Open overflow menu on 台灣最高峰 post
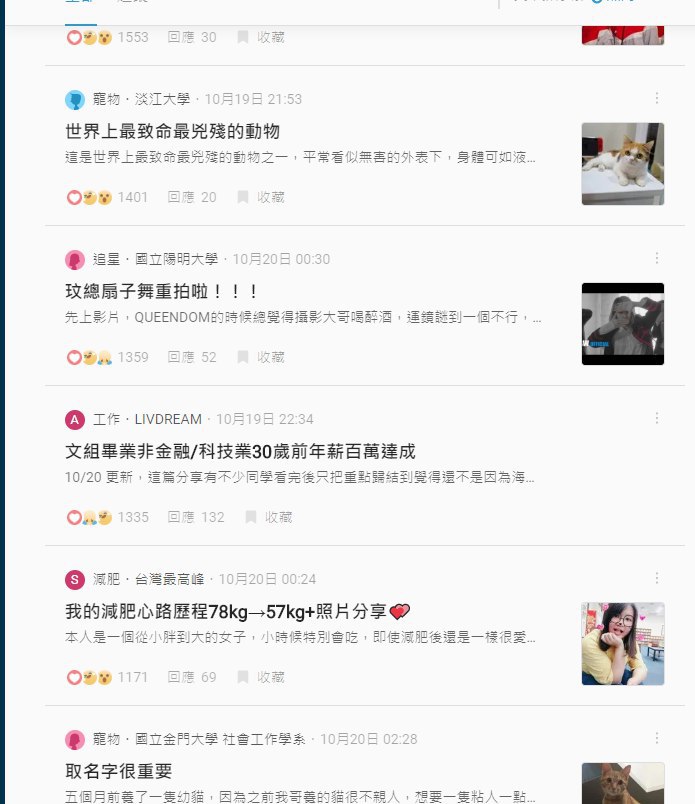This screenshot has width=695, height=804. click(x=657, y=578)
